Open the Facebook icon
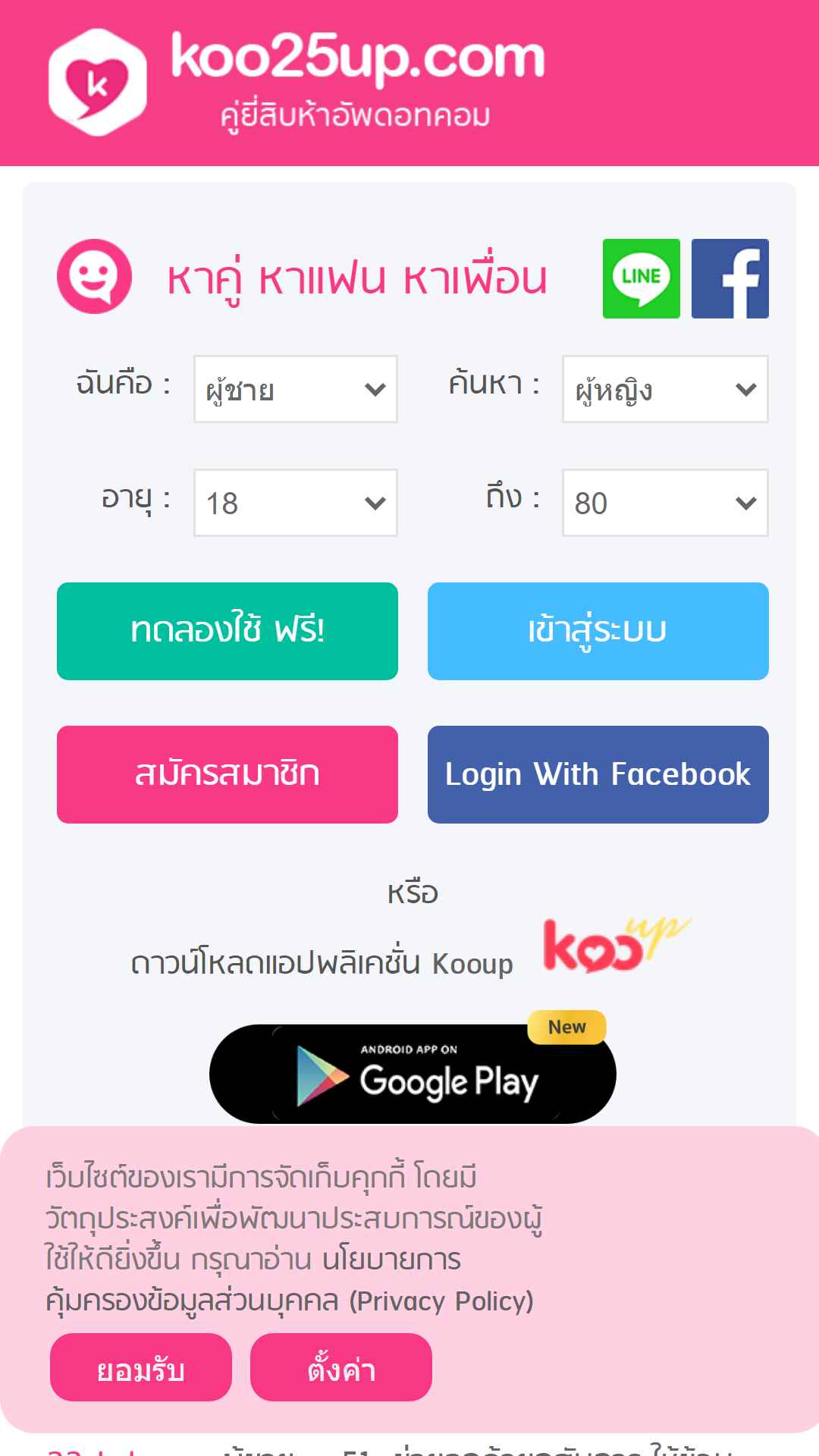 pos(730,278)
